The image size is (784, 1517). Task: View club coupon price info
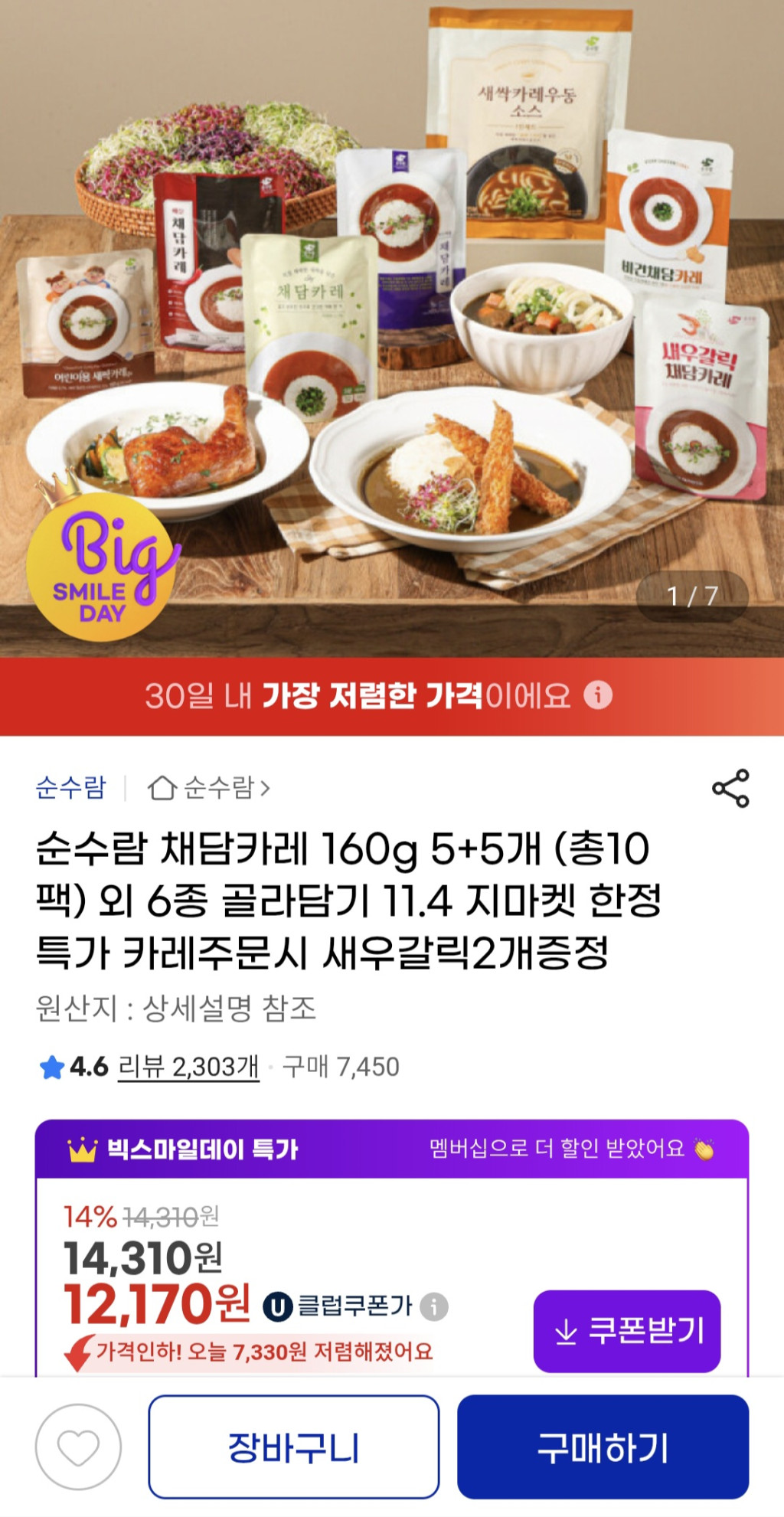coord(434,1306)
